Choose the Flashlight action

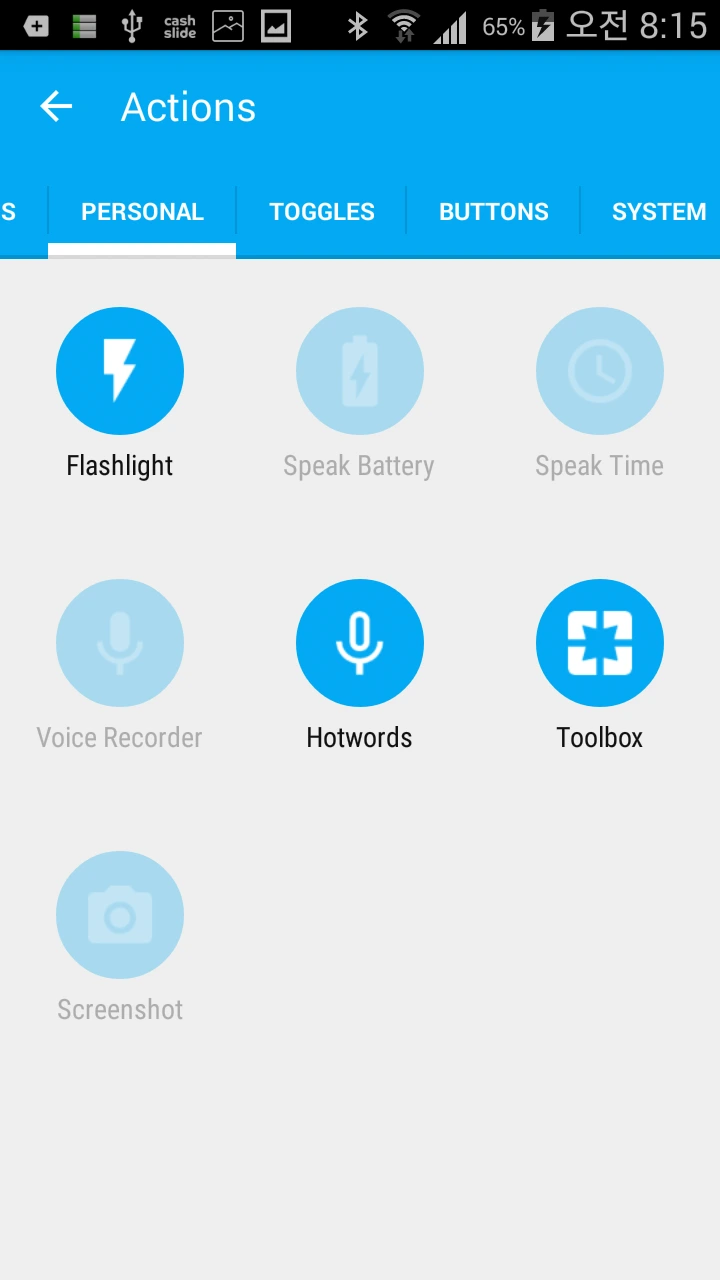(120, 371)
